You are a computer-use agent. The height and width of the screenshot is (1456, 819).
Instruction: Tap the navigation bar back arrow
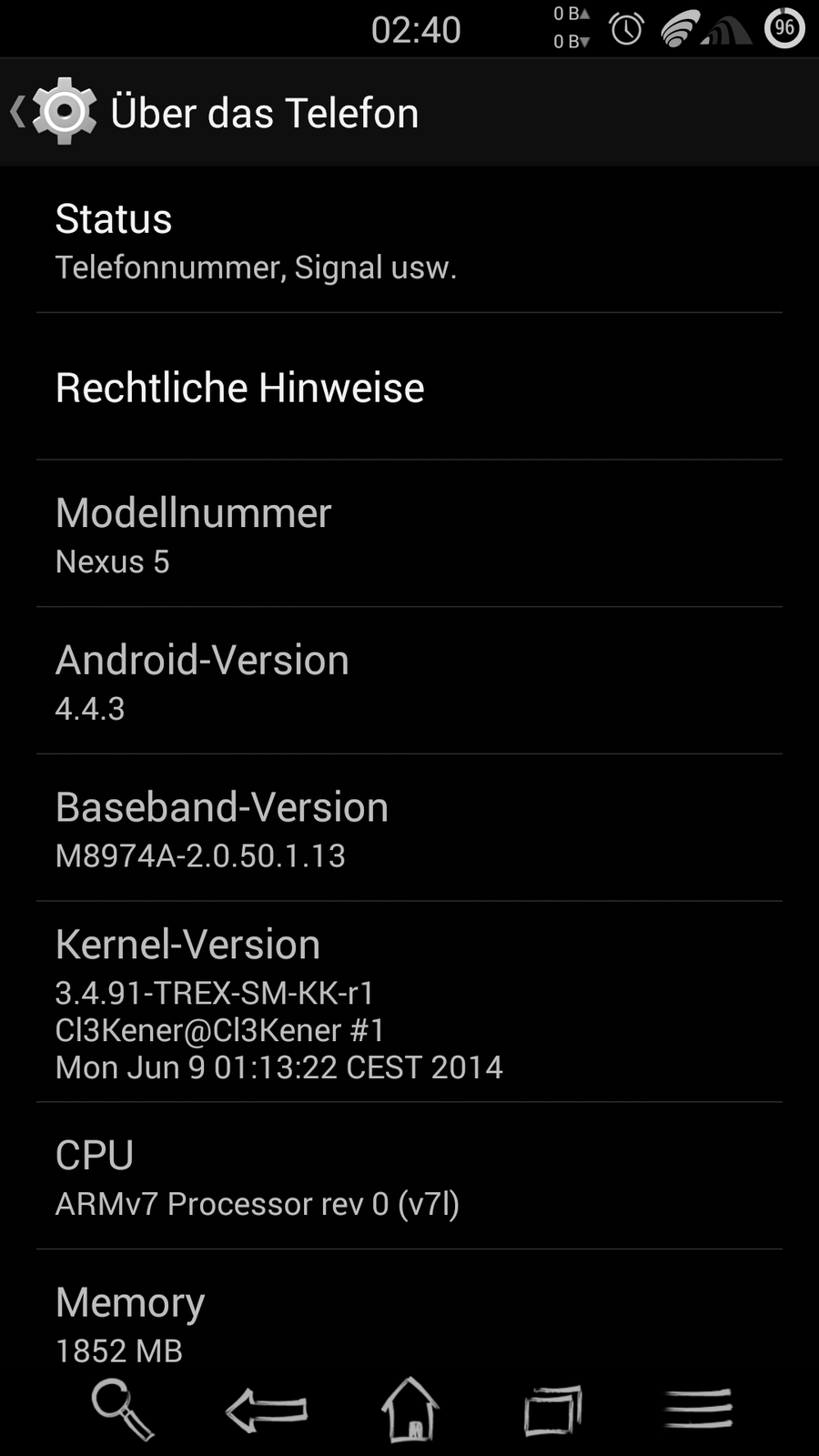click(x=266, y=1410)
